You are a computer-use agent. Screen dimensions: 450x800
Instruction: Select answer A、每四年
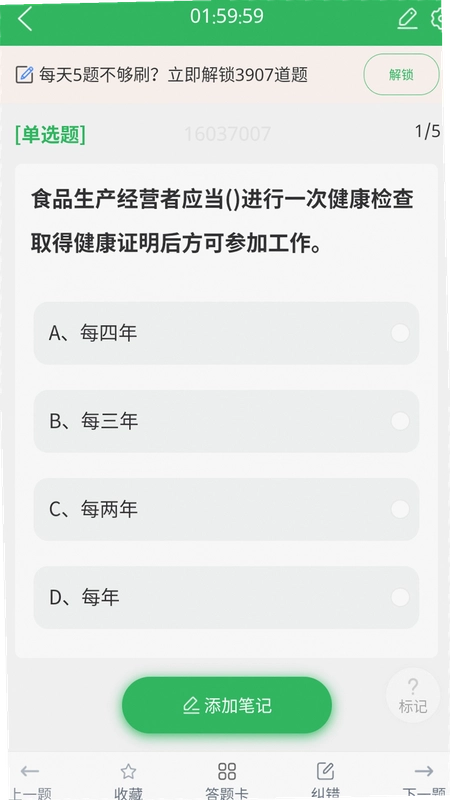click(226, 333)
